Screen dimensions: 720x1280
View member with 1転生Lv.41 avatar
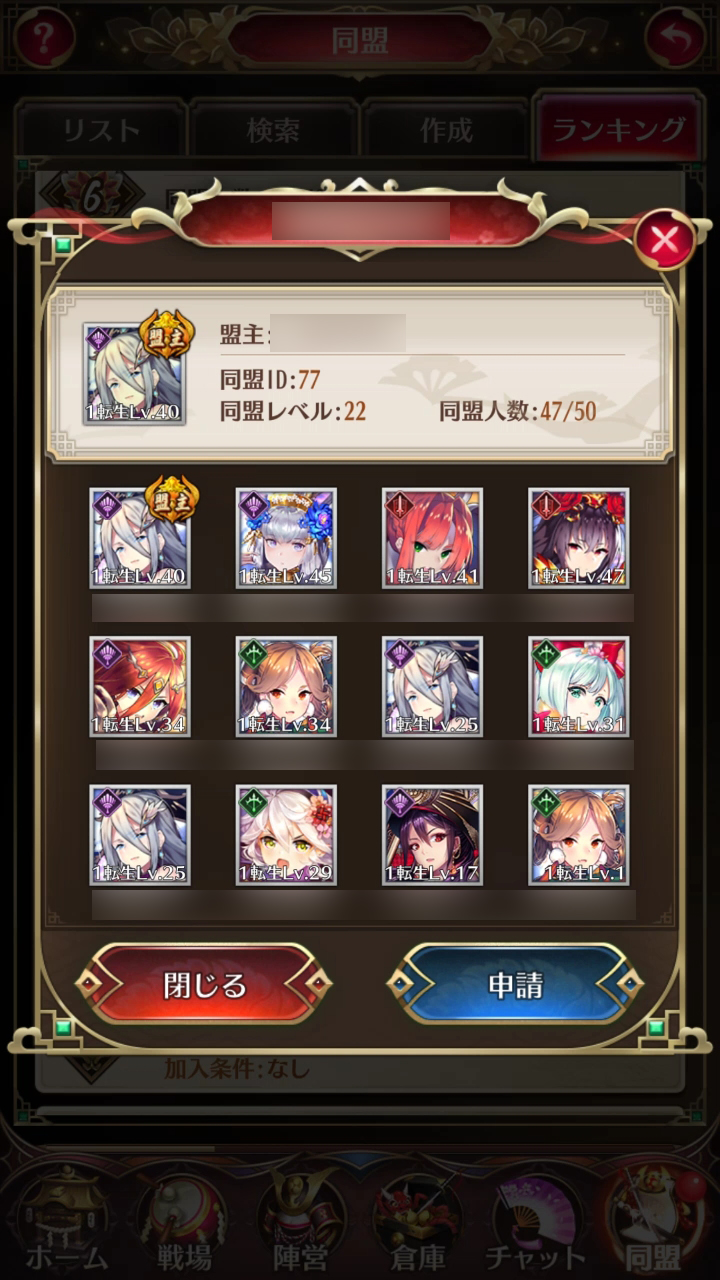[432, 538]
